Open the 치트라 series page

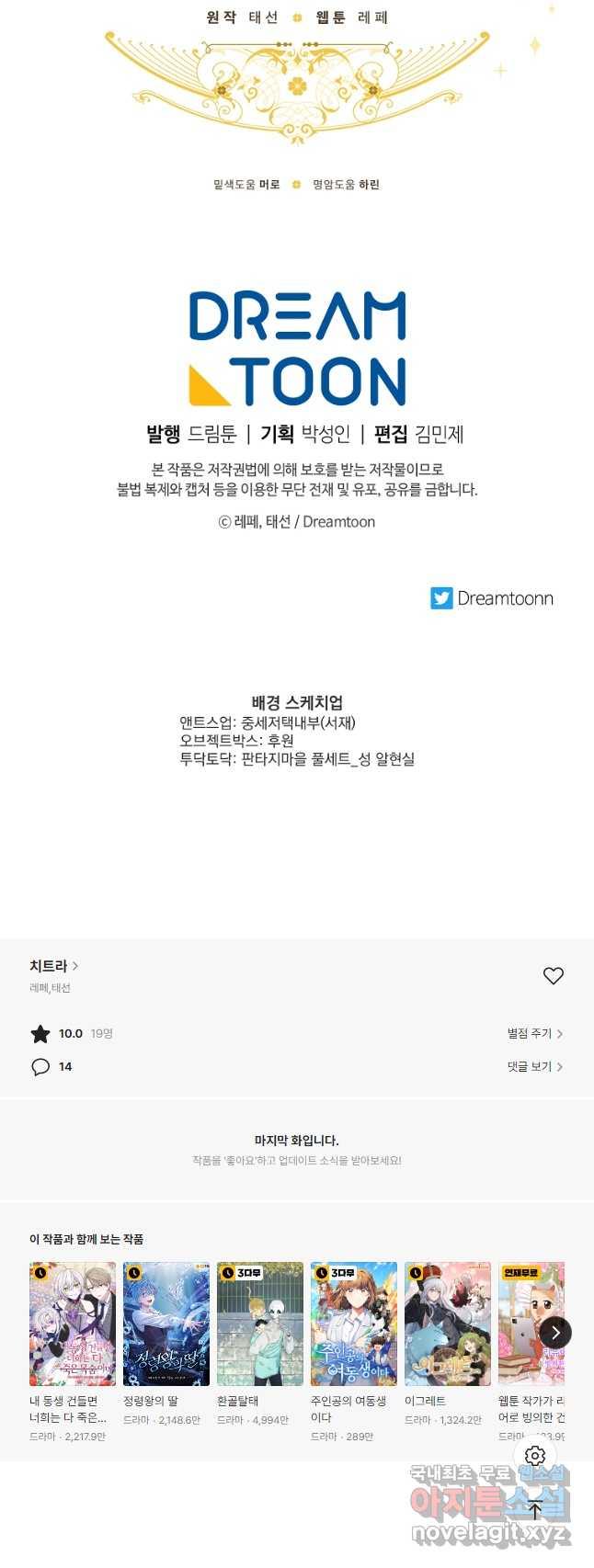coord(53,966)
